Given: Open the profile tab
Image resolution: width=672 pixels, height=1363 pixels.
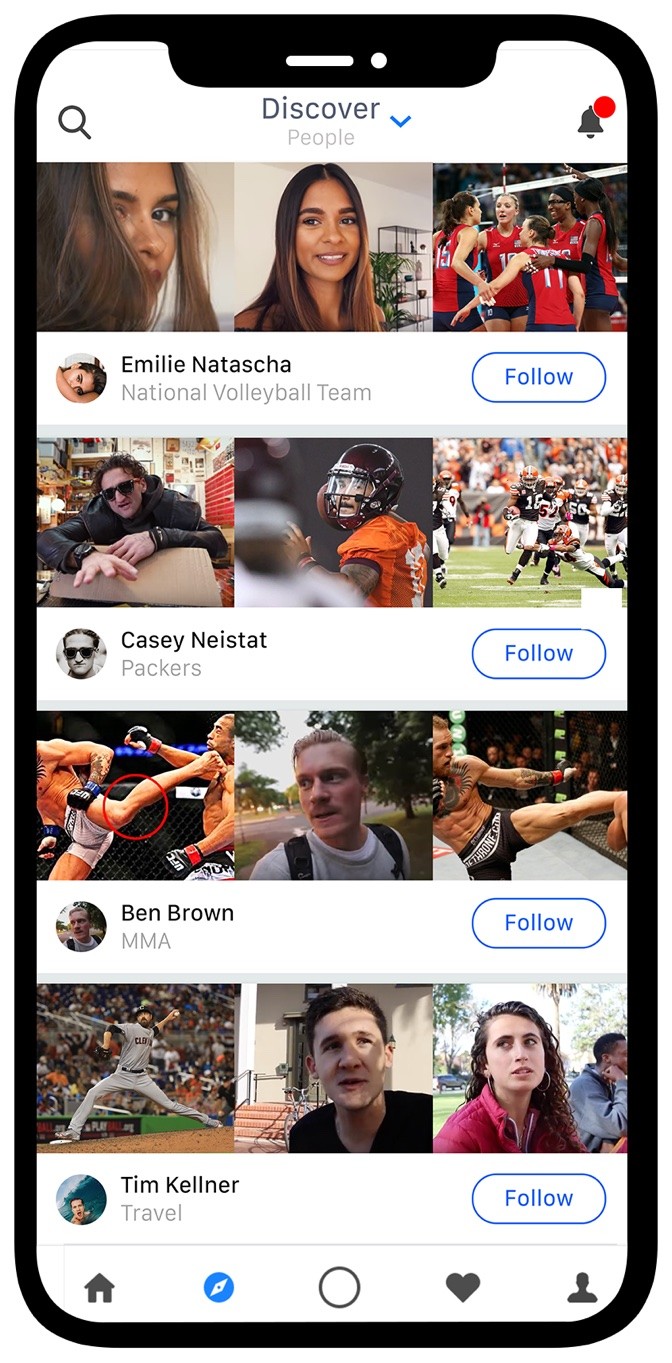Looking at the screenshot, I should click(582, 1288).
